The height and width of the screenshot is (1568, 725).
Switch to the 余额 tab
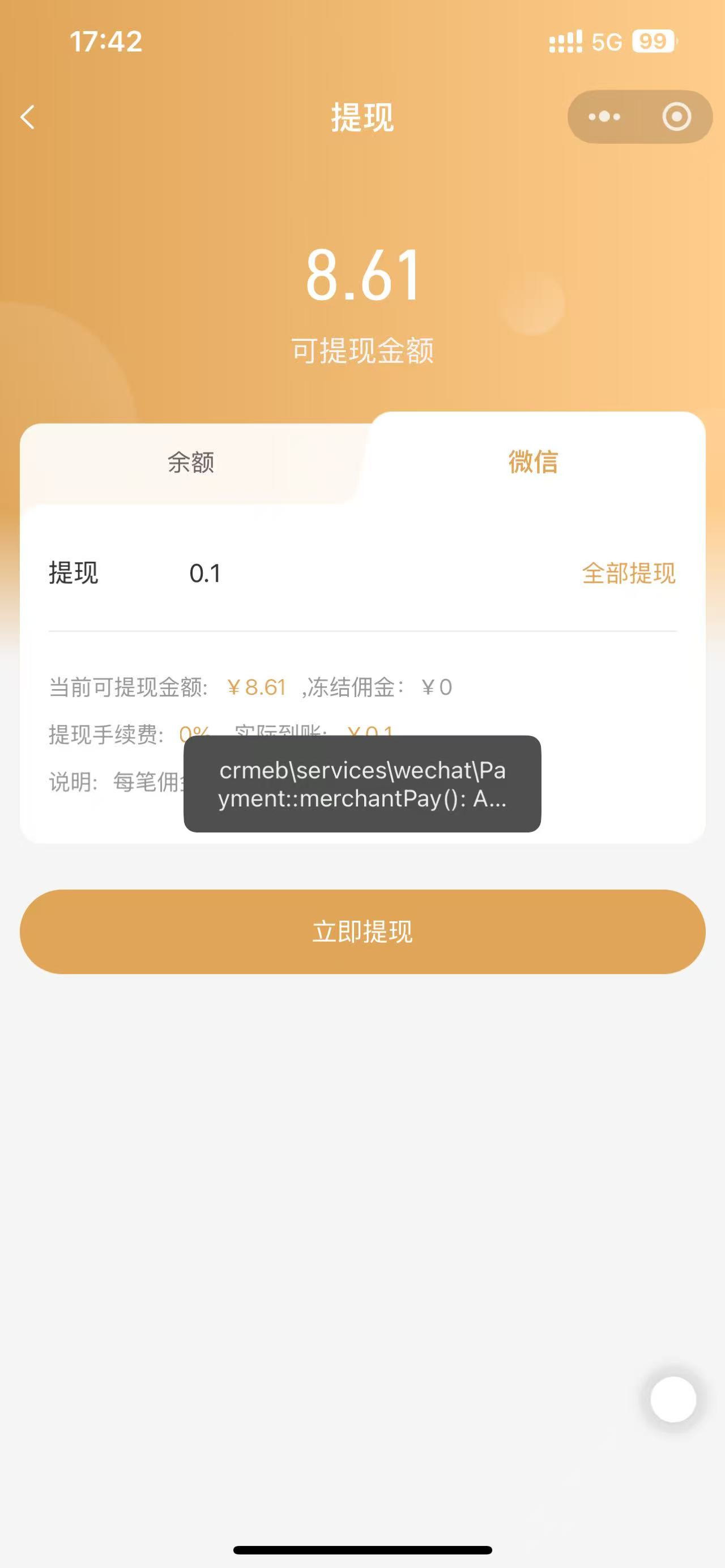(190, 463)
